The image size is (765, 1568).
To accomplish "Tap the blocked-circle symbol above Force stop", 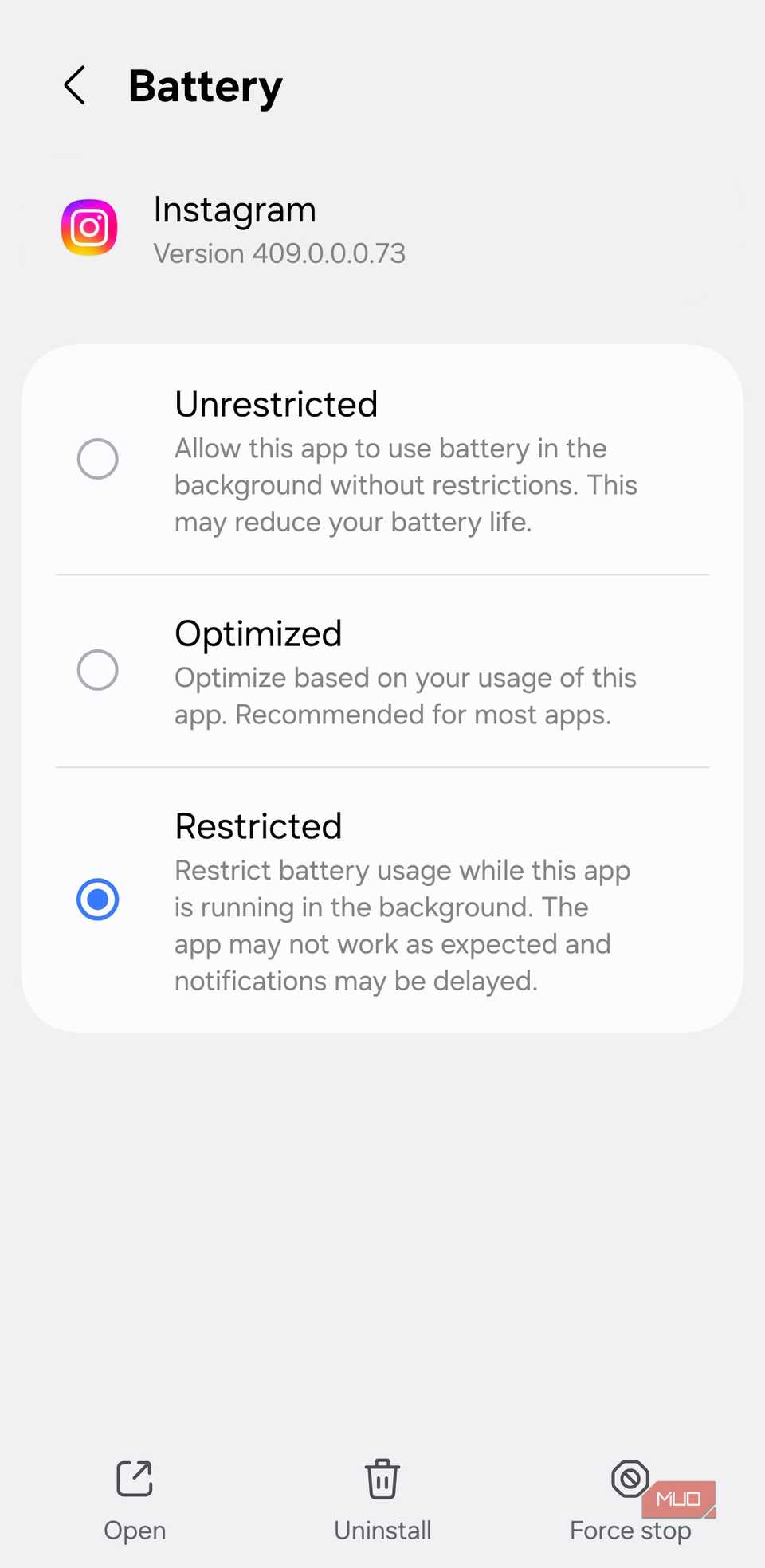I will (x=630, y=1478).
